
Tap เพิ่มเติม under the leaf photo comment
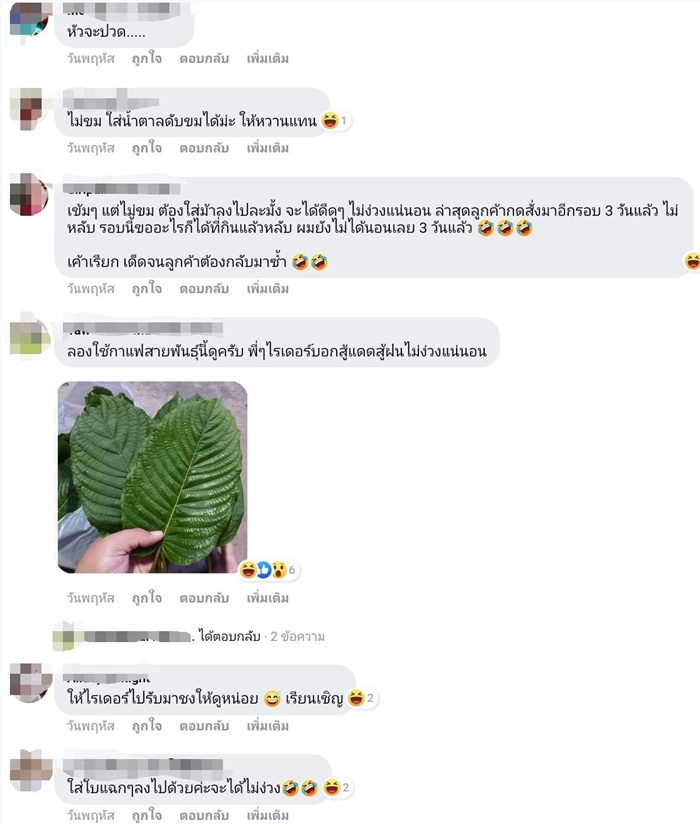point(267,598)
